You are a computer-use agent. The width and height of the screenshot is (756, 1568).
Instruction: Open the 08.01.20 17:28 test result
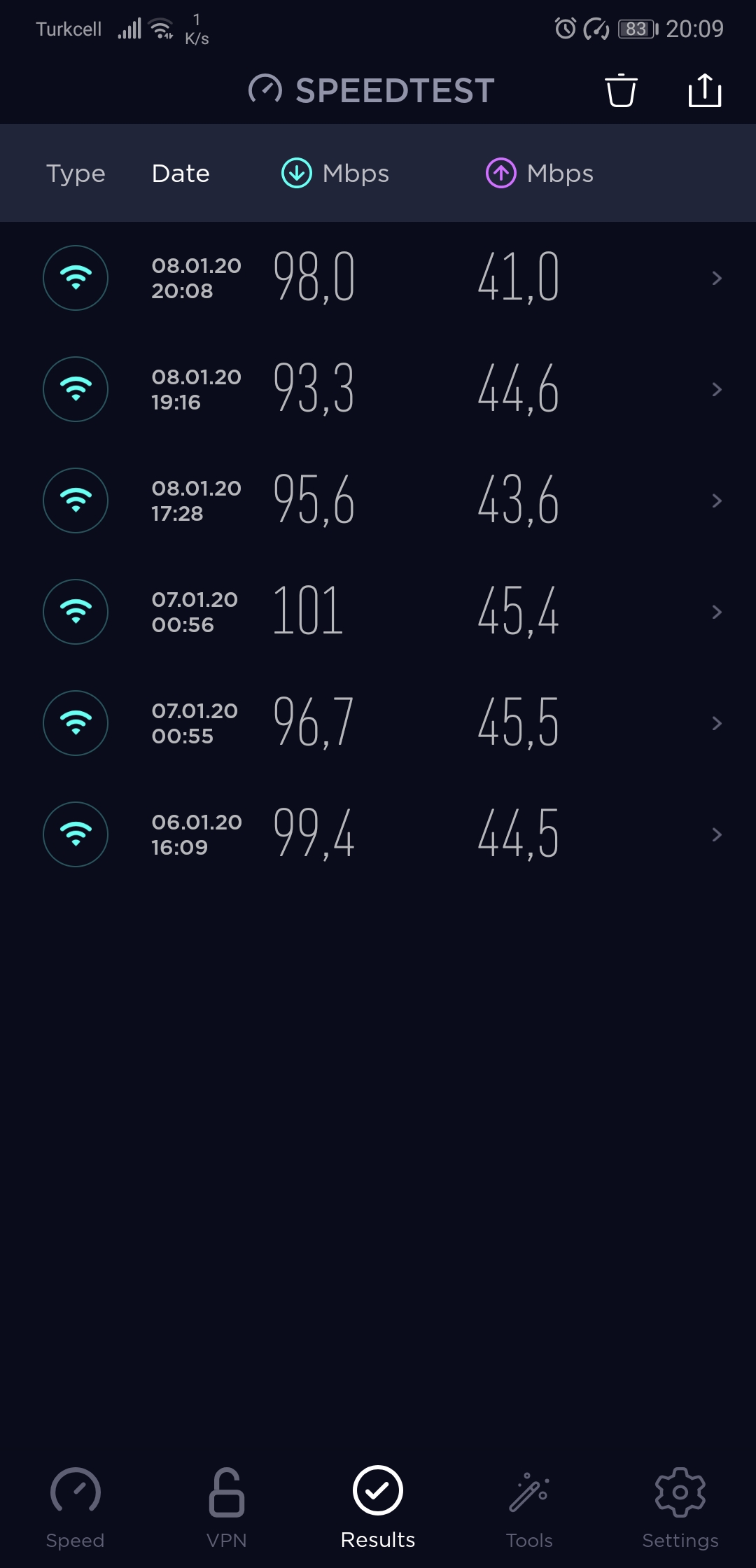point(378,500)
